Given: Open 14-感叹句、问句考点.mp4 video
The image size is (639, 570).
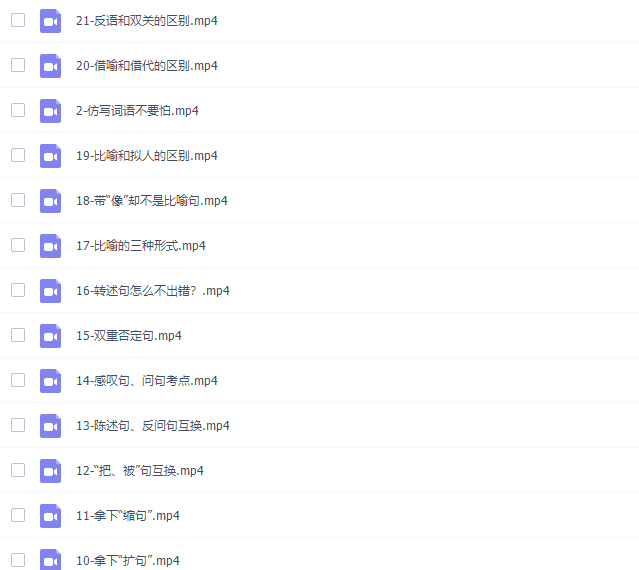Looking at the screenshot, I should coord(146,380).
